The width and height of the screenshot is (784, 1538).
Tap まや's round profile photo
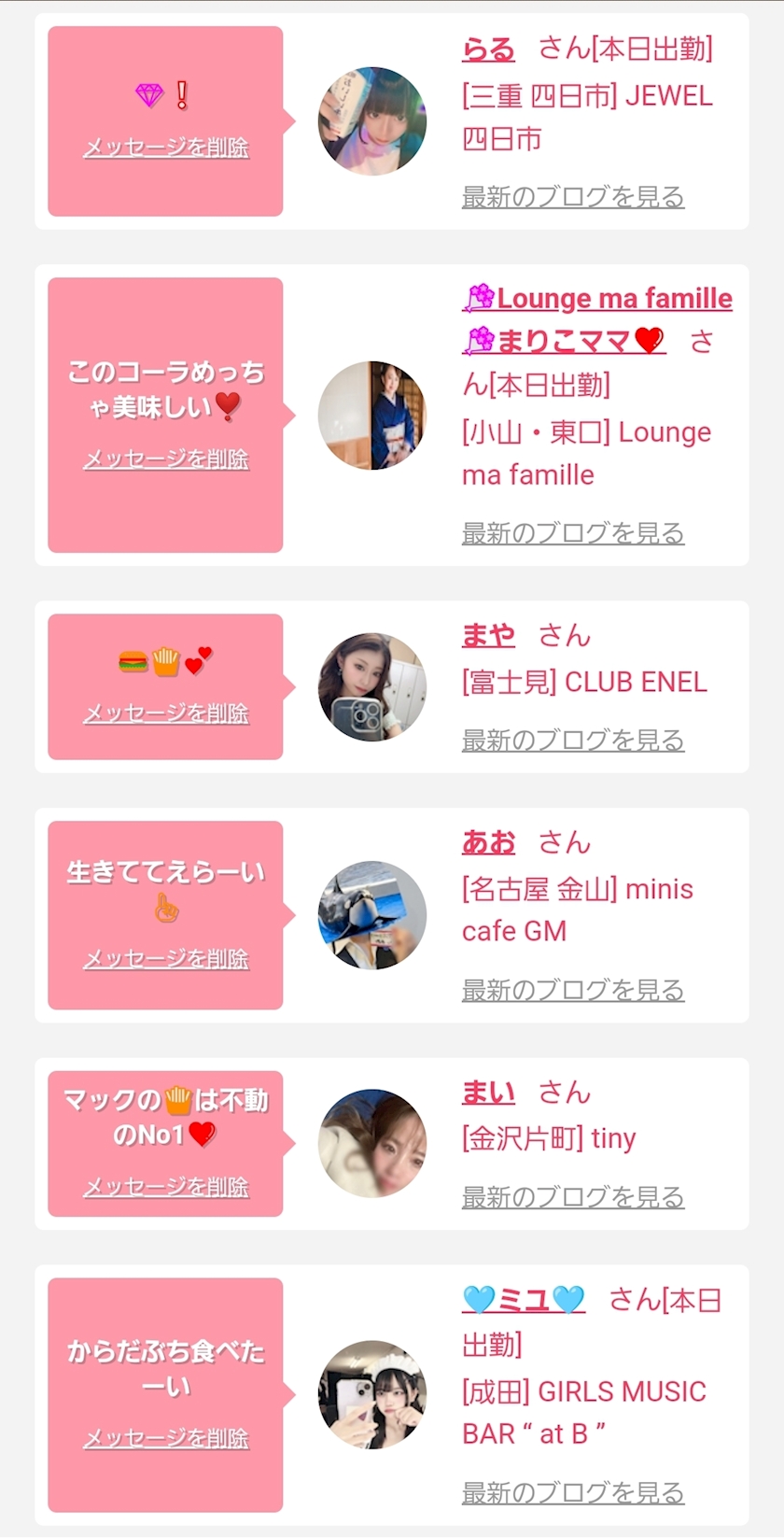point(372,687)
